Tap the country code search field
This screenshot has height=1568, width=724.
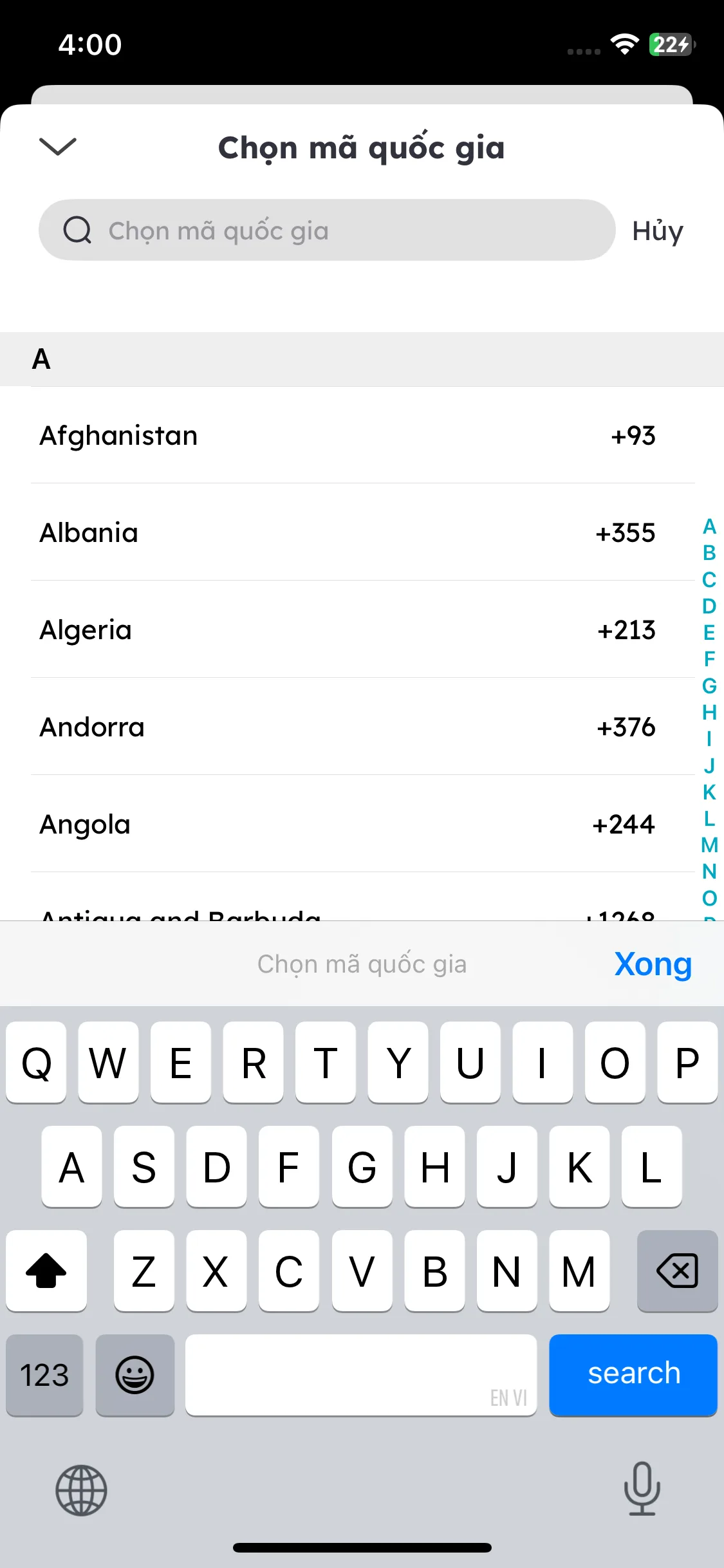[x=322, y=230]
